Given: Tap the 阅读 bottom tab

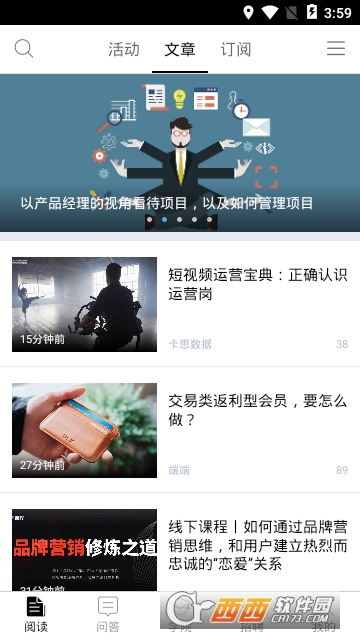Looking at the screenshot, I should point(36,615).
